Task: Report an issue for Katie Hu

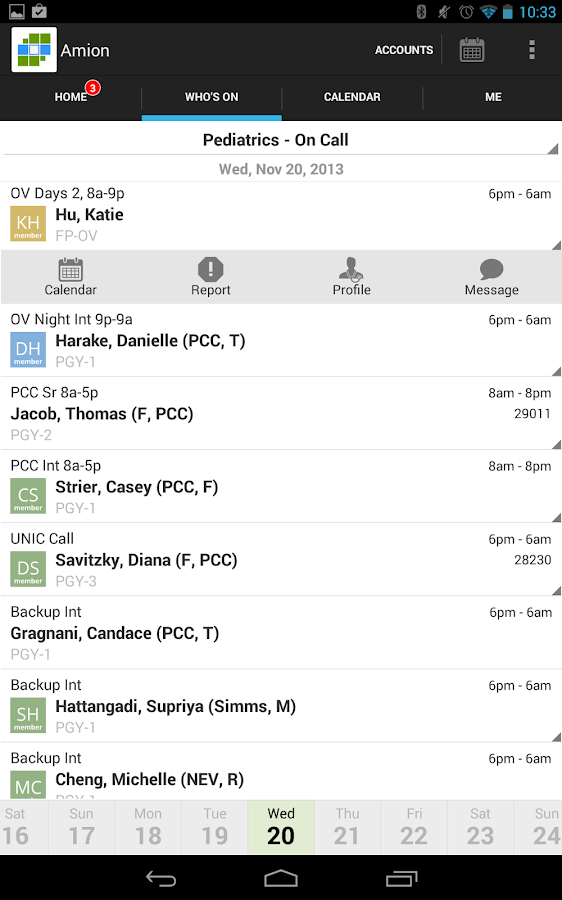Action: click(x=211, y=277)
